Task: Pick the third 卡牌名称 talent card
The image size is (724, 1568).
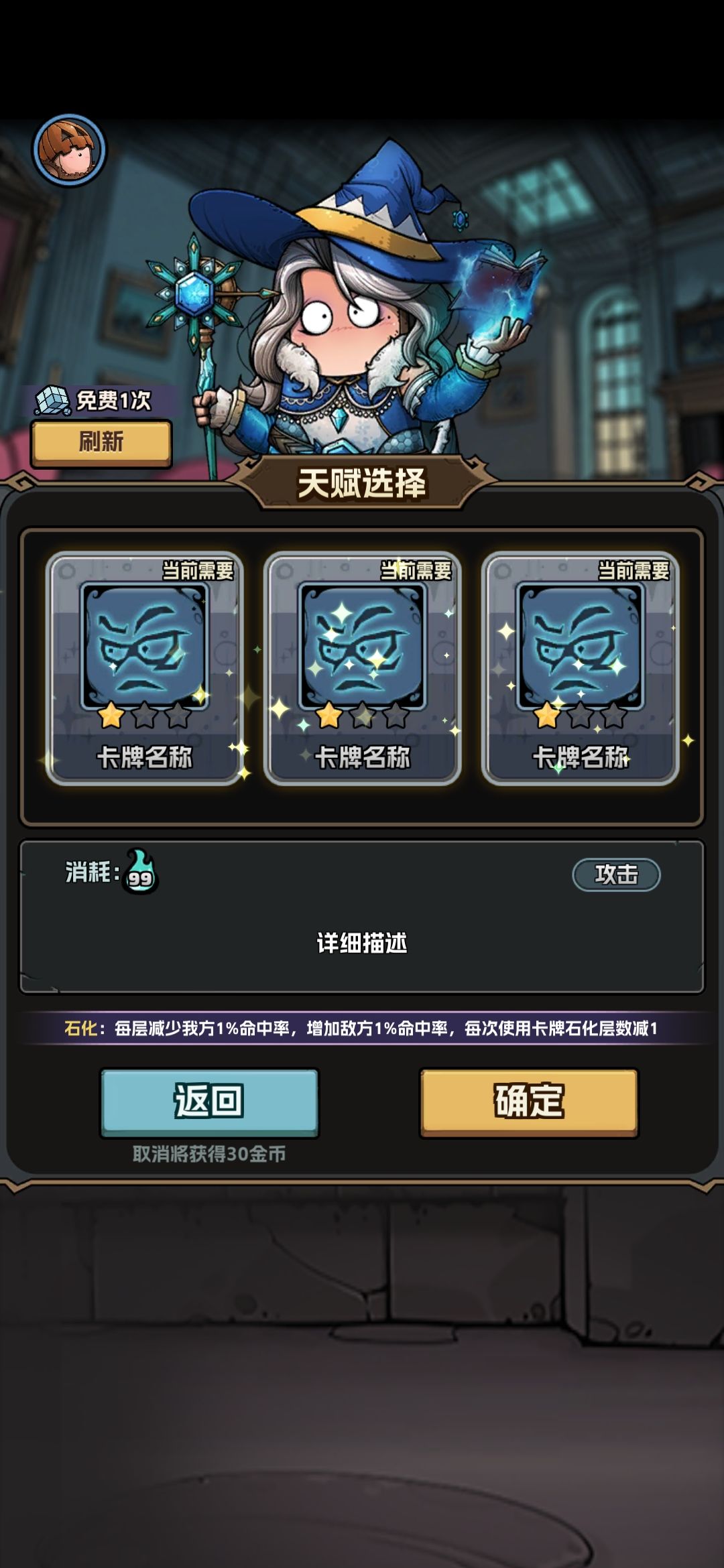Action: [580, 668]
